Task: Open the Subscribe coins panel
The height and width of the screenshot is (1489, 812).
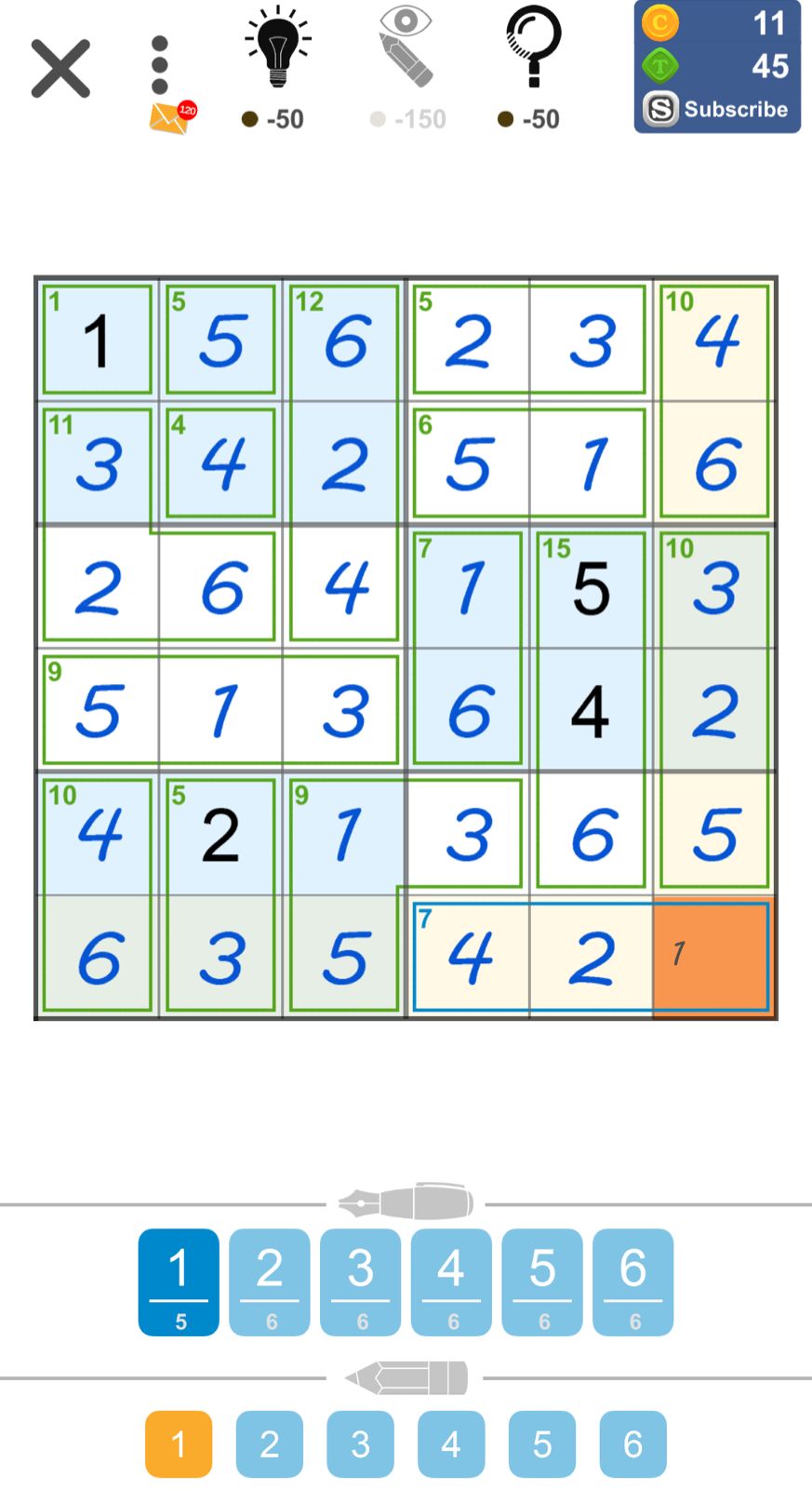Action: pyautogui.click(x=717, y=67)
